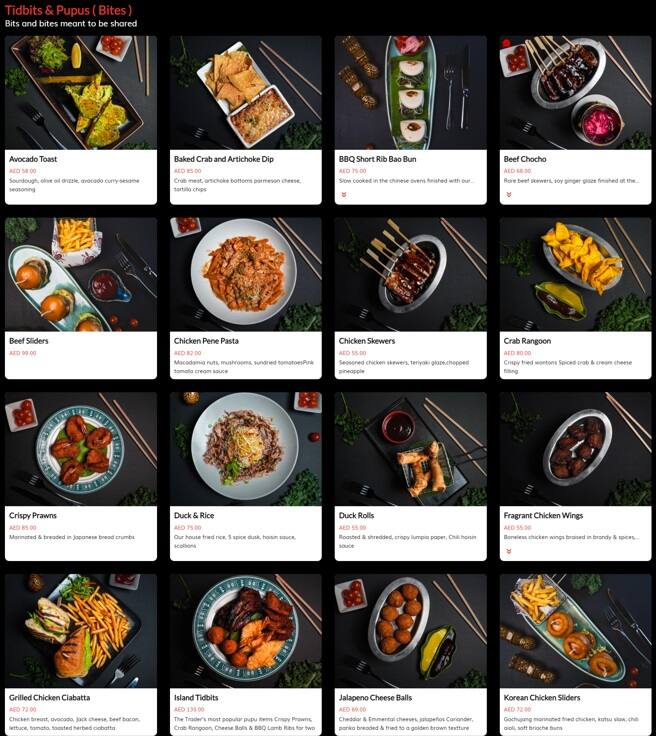Expand the Fragrant Chicken Wings description

[x=509, y=551]
